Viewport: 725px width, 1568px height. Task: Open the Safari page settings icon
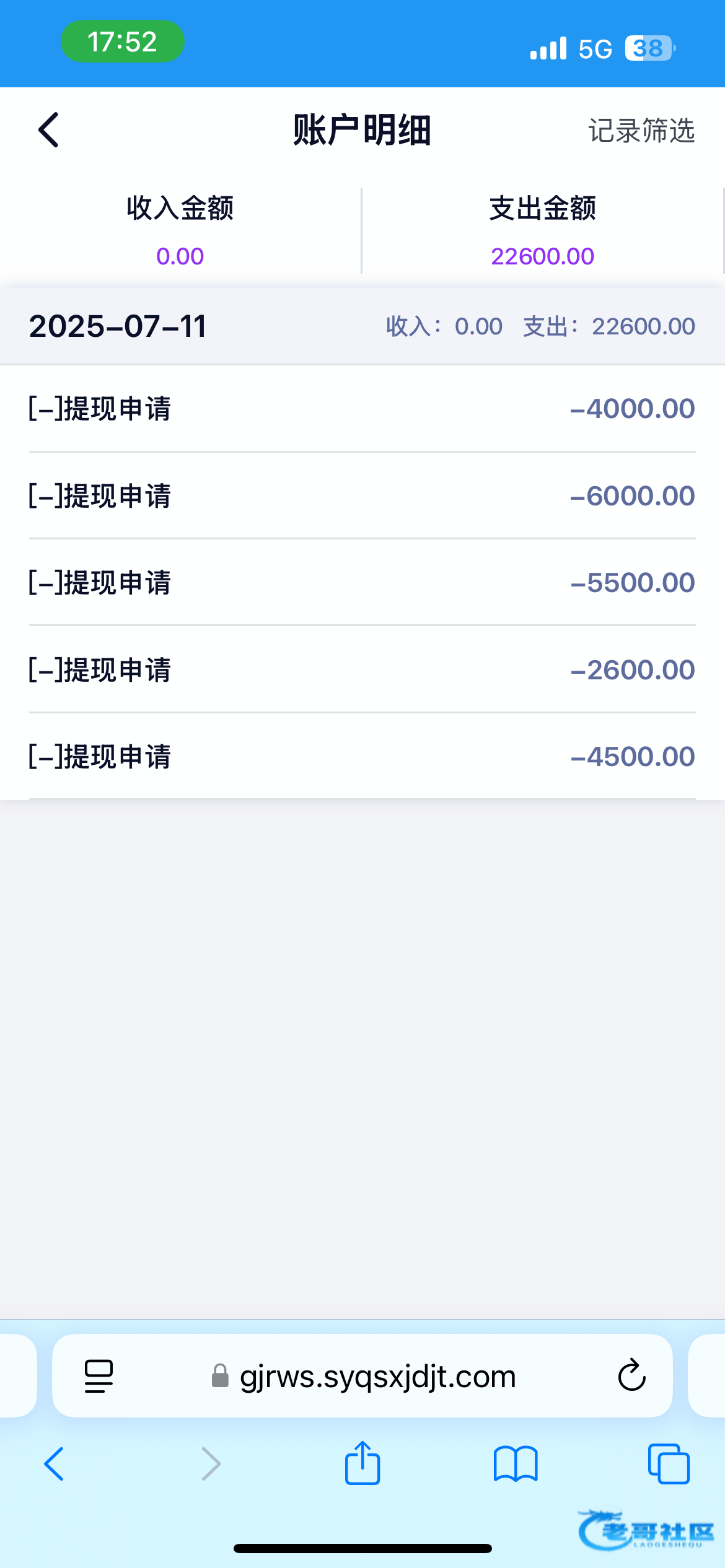99,1376
